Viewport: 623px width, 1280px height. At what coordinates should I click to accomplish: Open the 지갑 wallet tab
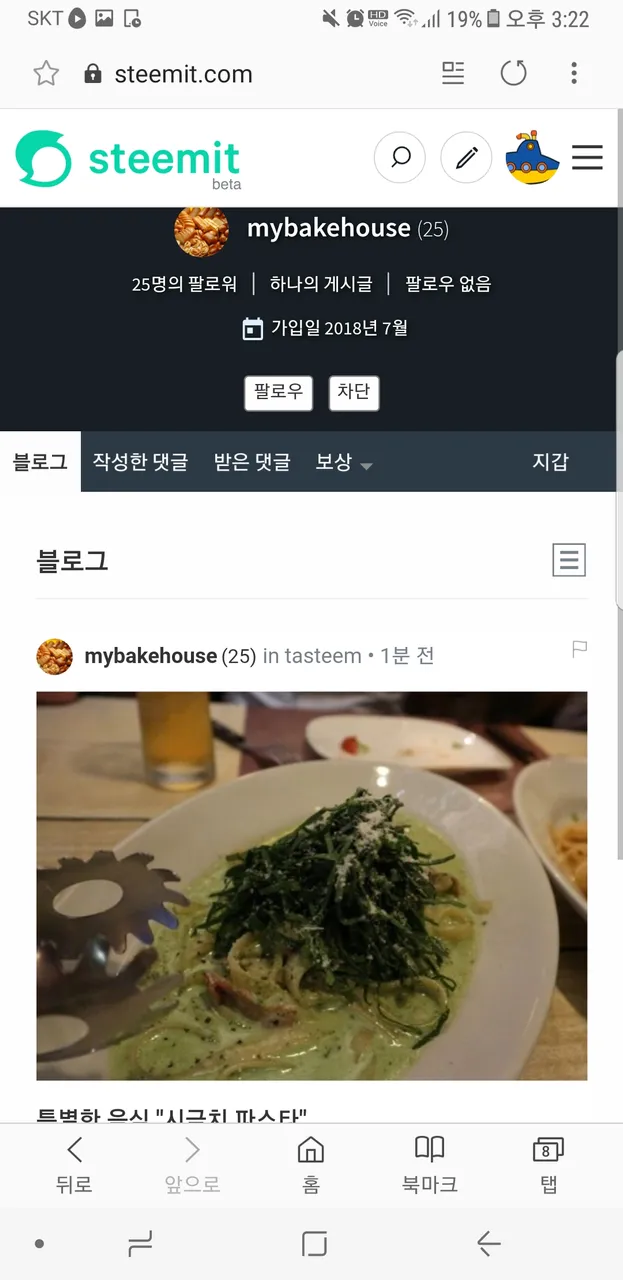pyautogui.click(x=550, y=462)
